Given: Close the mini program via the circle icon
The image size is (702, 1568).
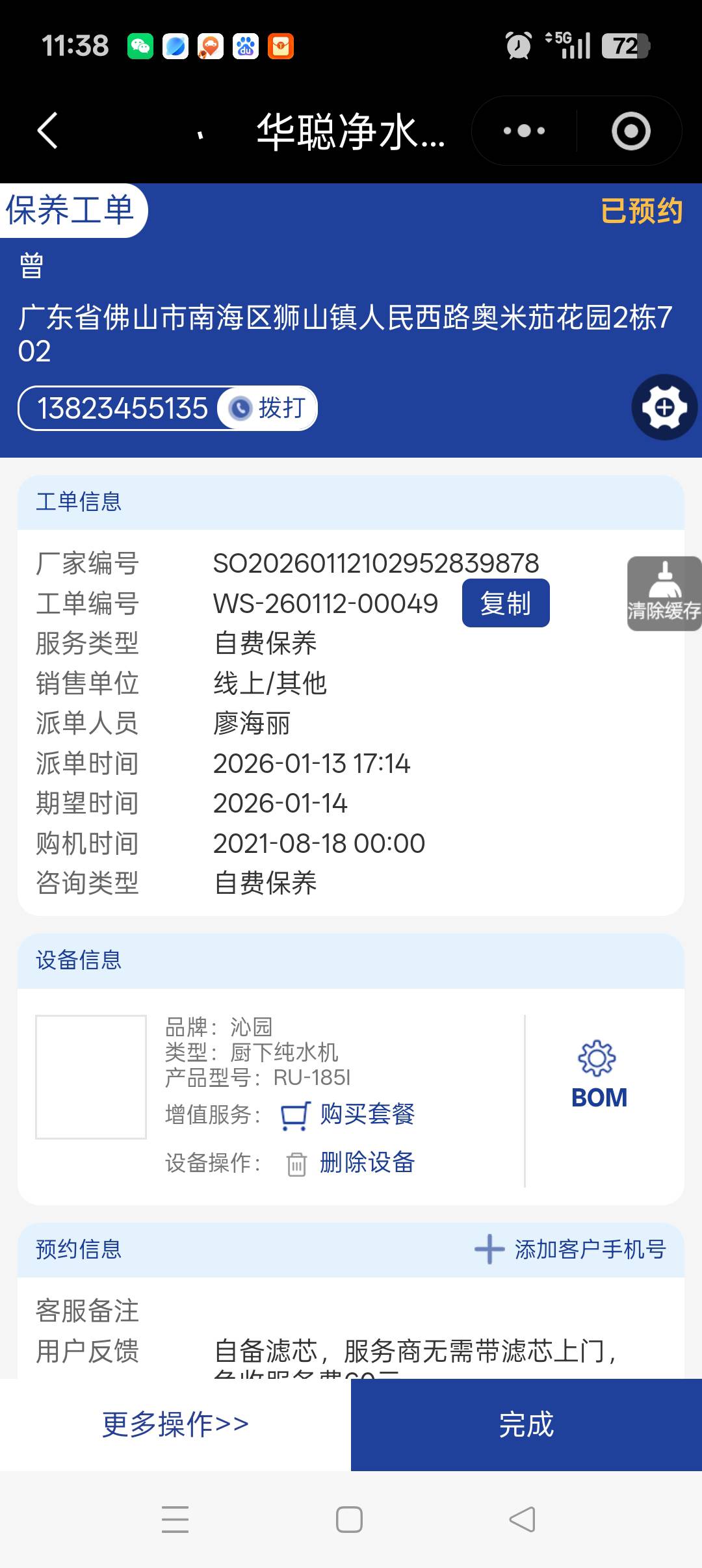Looking at the screenshot, I should pyautogui.click(x=630, y=131).
